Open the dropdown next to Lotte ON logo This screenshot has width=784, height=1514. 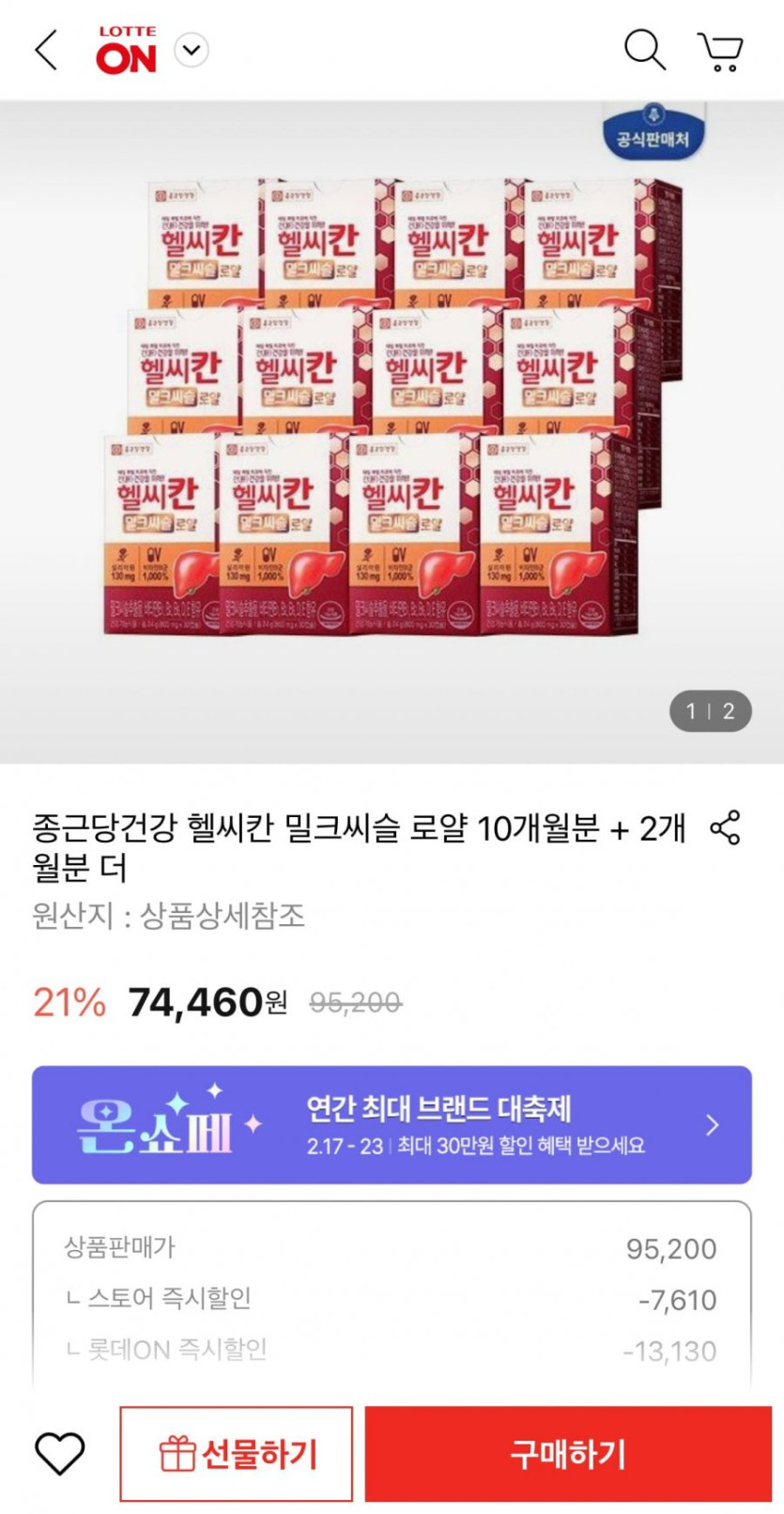coord(192,50)
